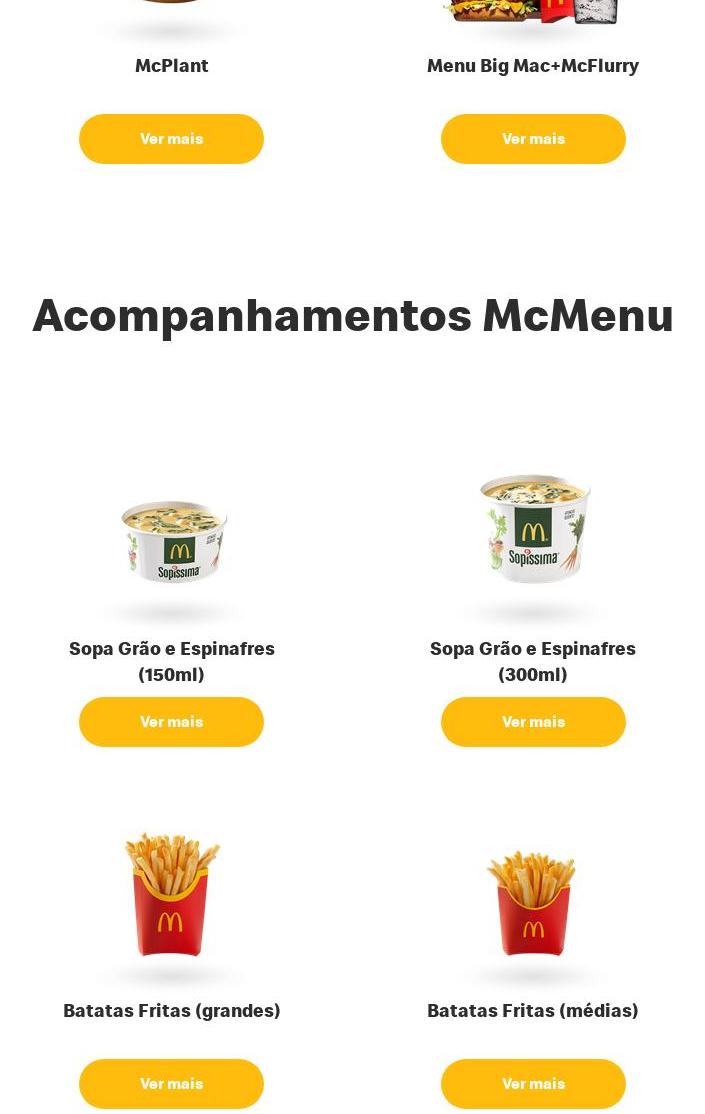
Task: Tap Ver mais under McPlant
Action: click(171, 139)
